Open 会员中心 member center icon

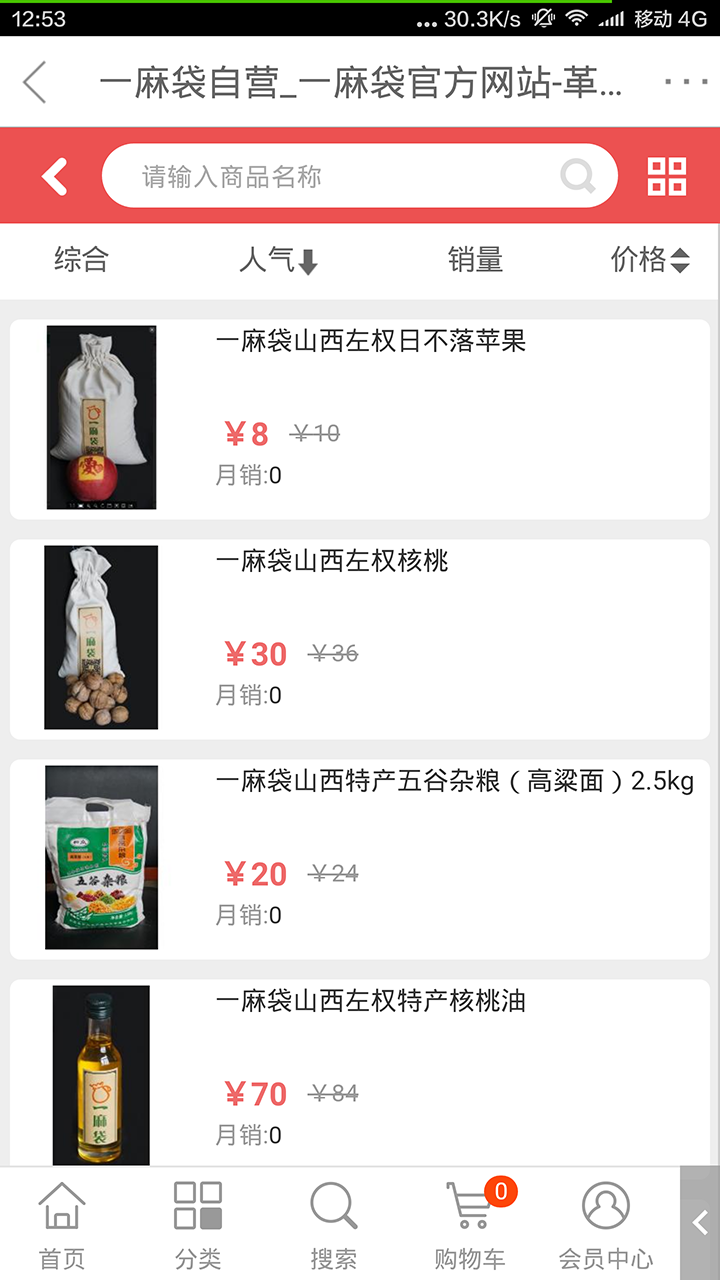[604, 1215]
